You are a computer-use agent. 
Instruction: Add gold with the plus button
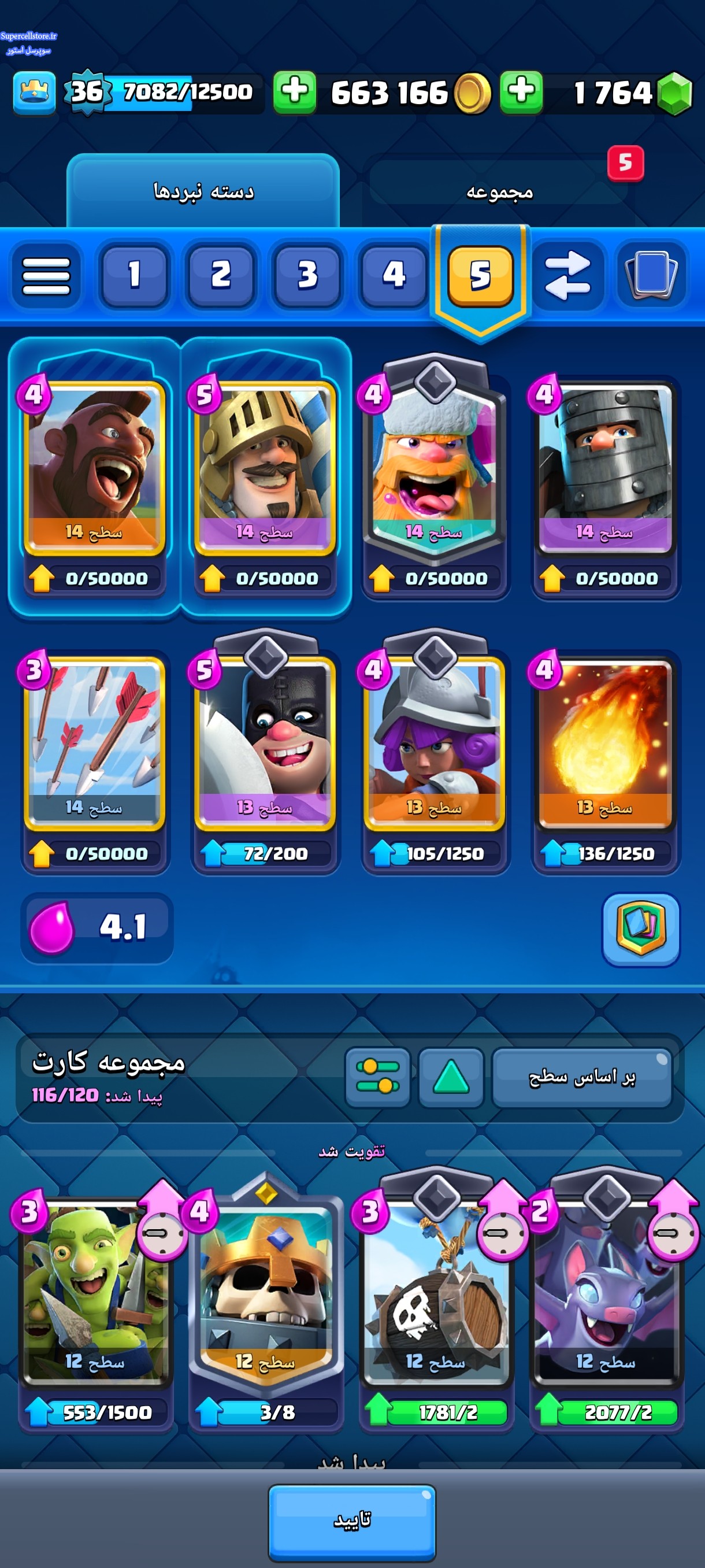pyautogui.click(x=294, y=92)
